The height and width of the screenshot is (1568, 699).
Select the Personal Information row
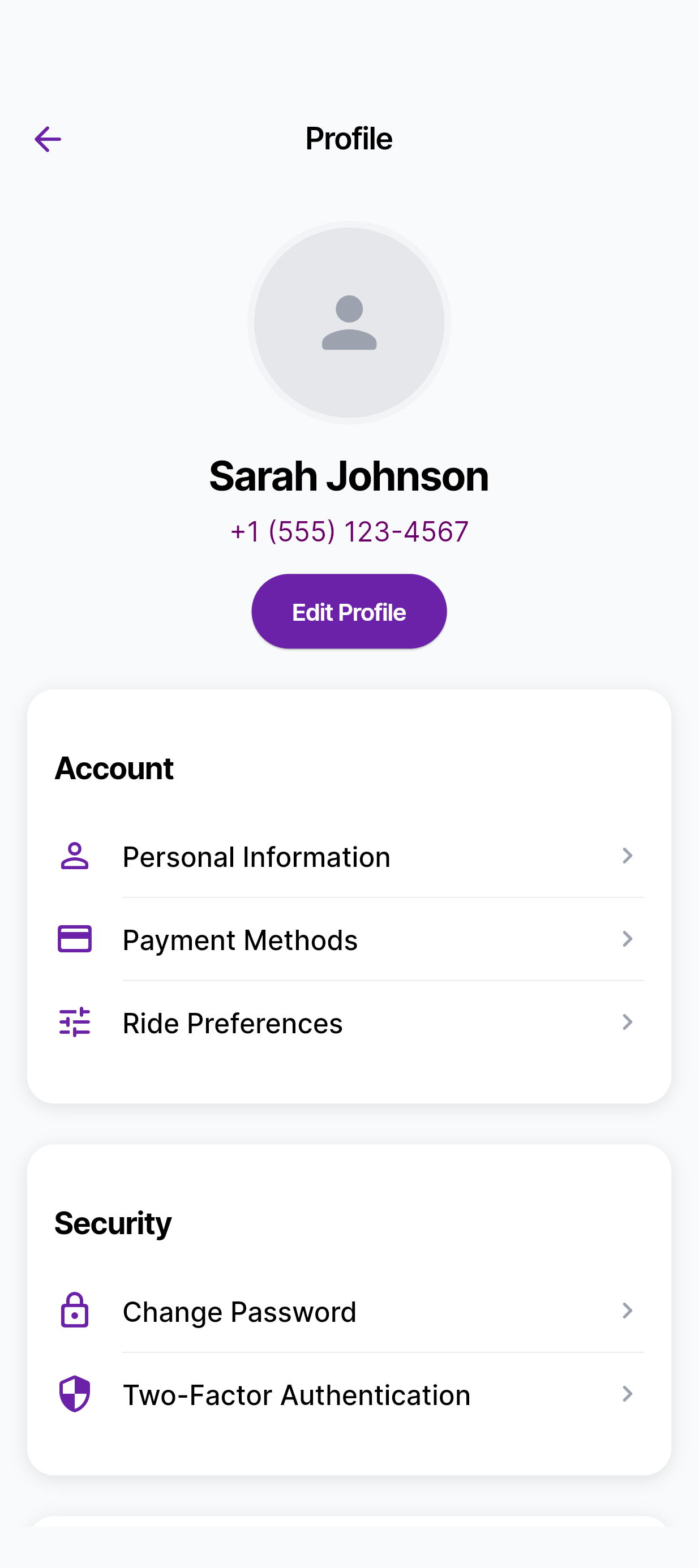(349, 856)
